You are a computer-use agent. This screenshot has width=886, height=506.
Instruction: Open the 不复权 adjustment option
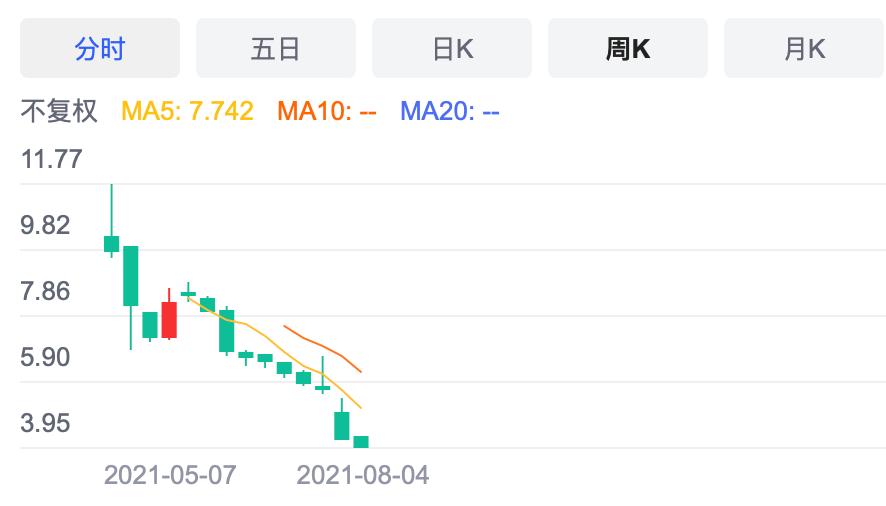(x=60, y=111)
